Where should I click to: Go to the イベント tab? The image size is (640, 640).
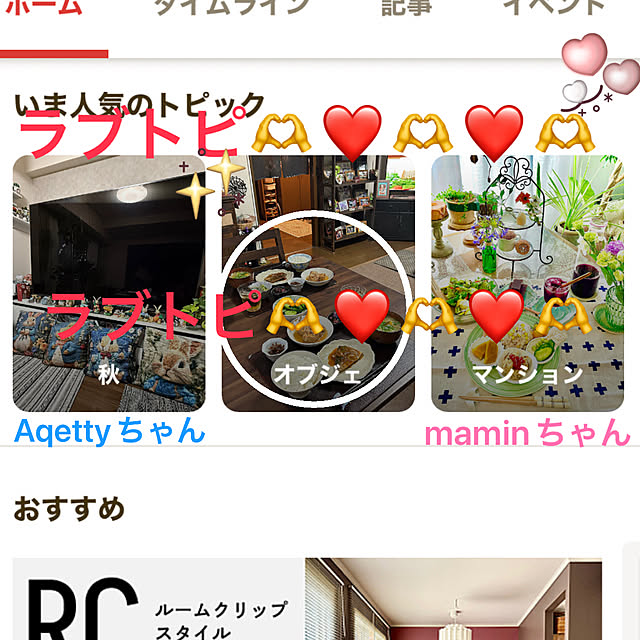553,8
